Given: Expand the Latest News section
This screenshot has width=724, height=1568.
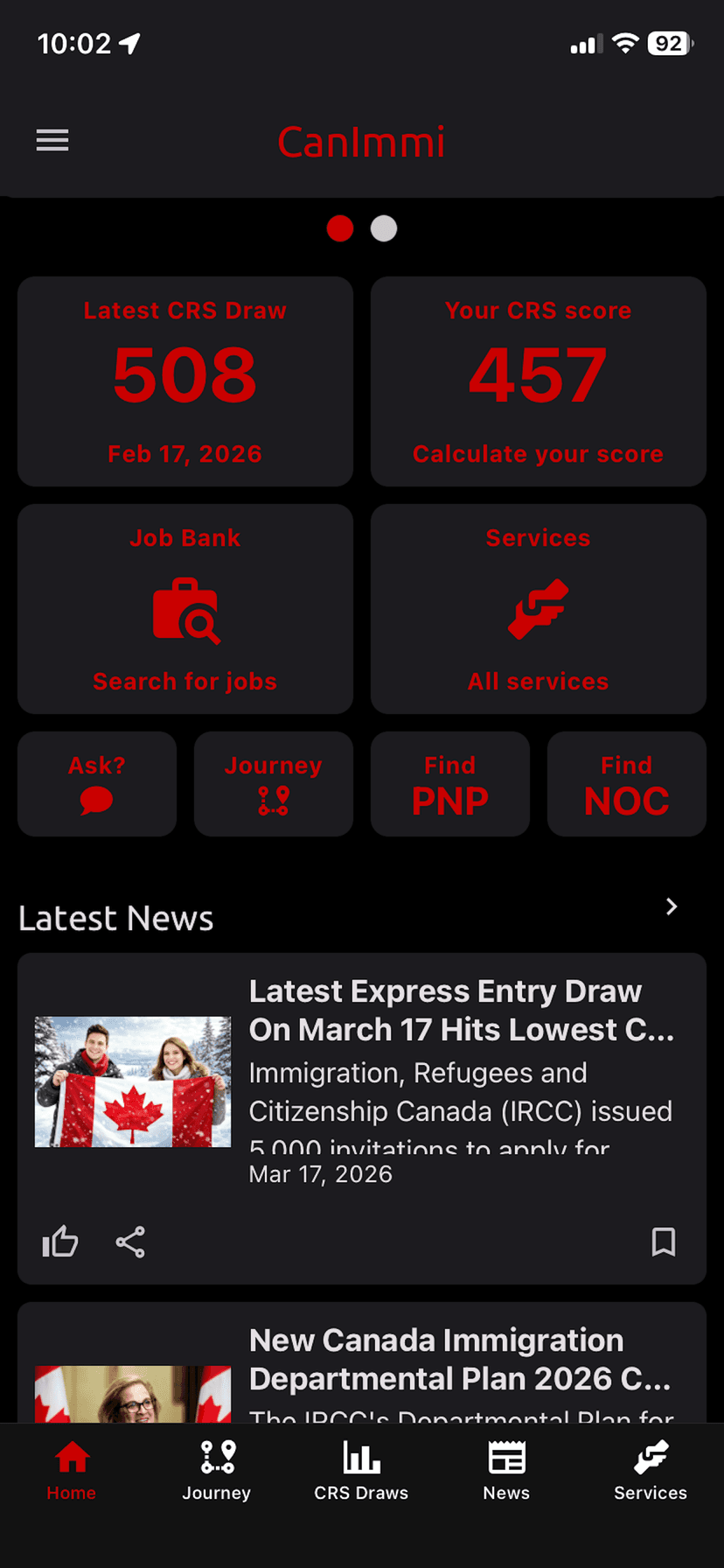Looking at the screenshot, I should coord(671,908).
